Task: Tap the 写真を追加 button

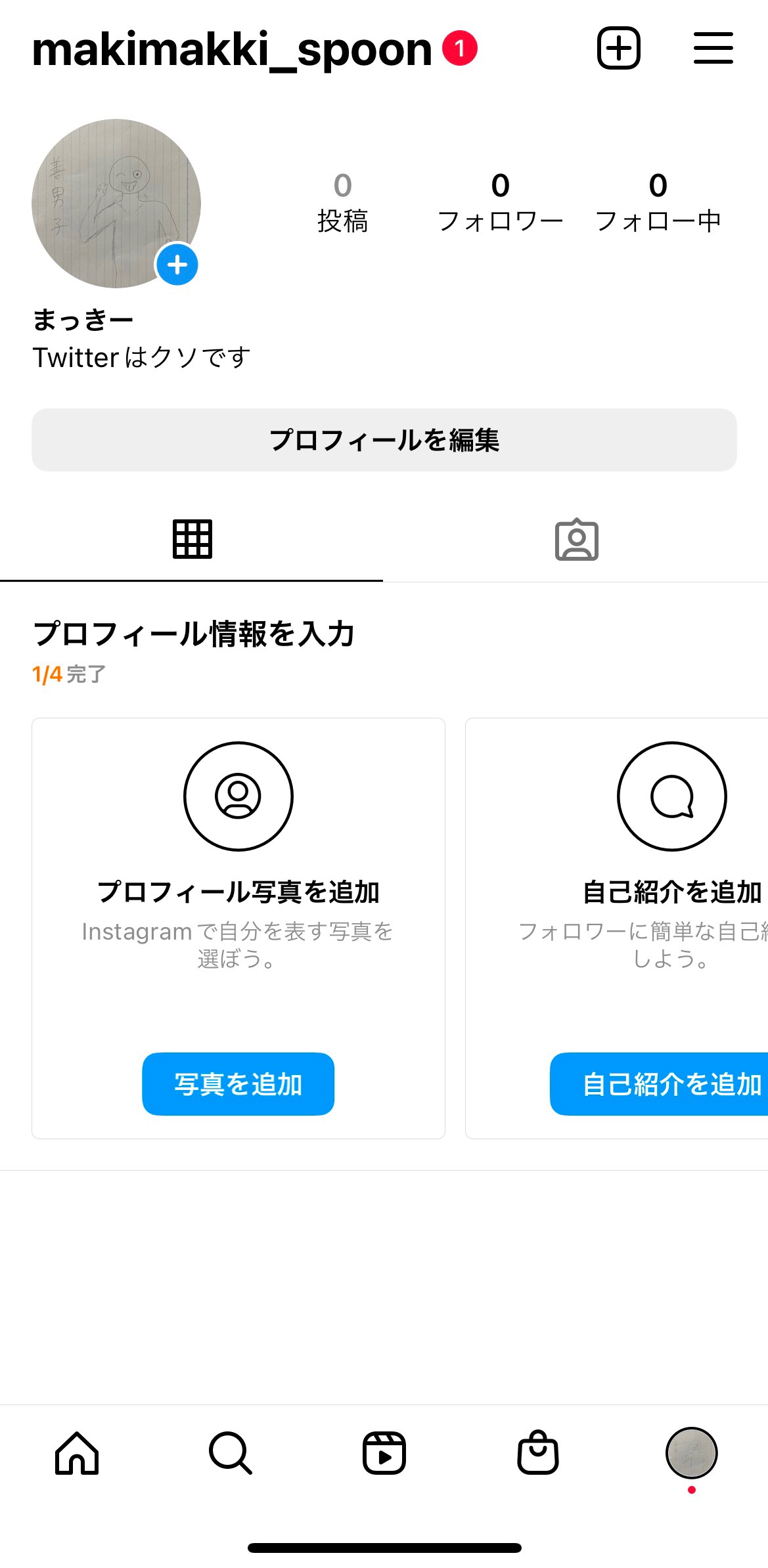Action: 238,1084
